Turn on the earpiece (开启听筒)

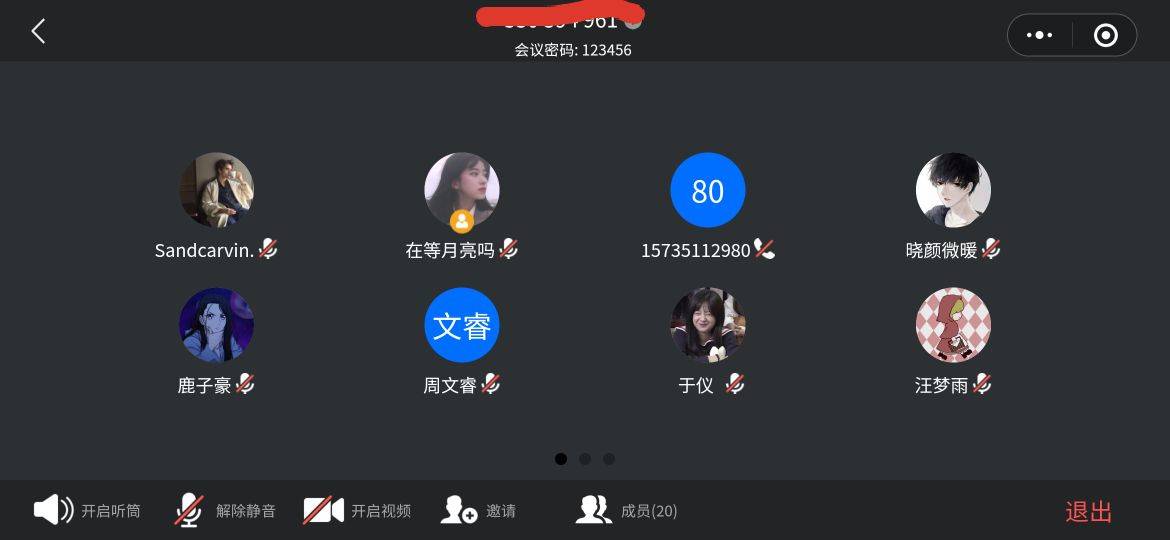click(87, 511)
